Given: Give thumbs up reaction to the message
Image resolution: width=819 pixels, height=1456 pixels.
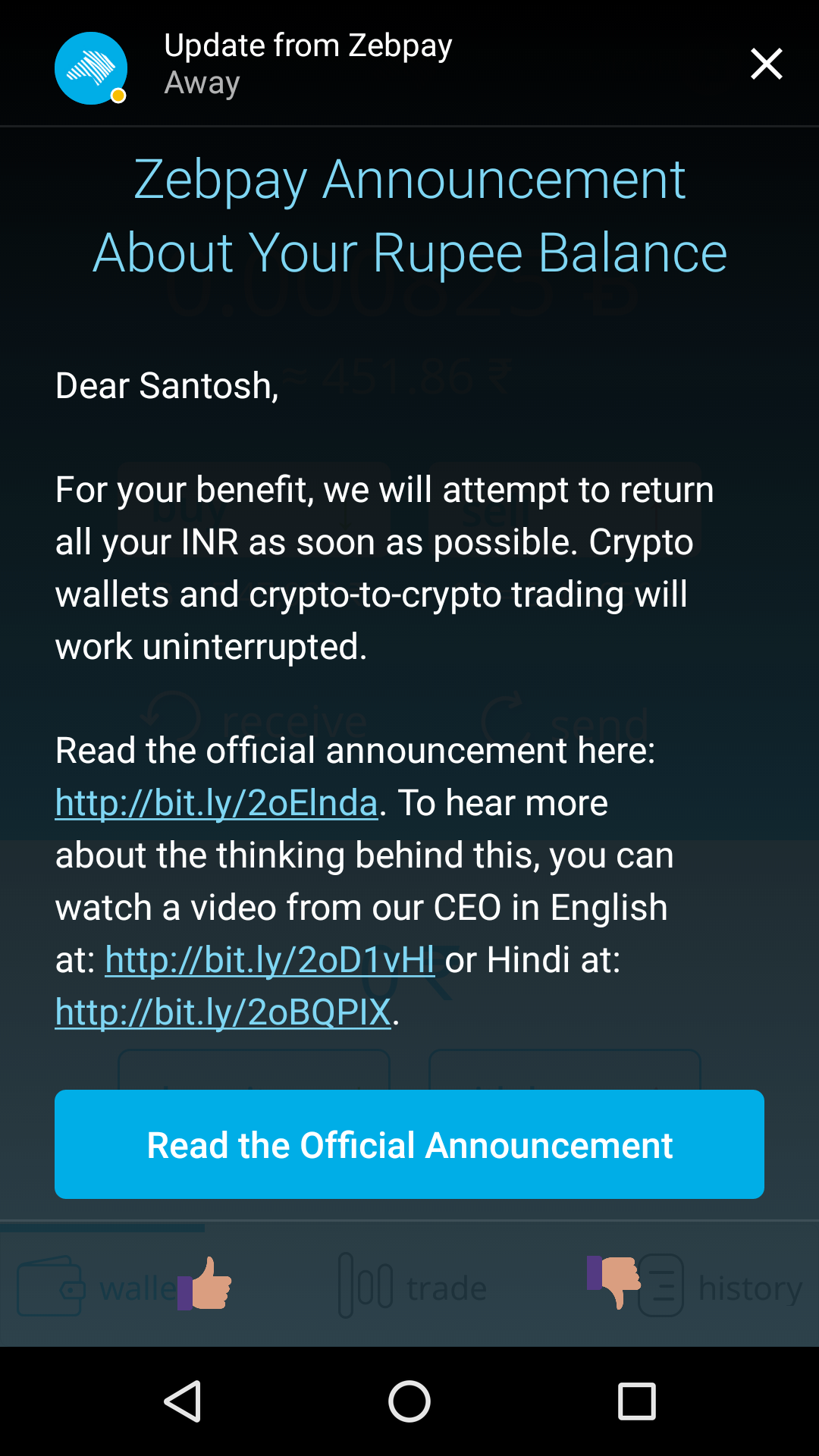Looking at the screenshot, I should point(206,1284).
